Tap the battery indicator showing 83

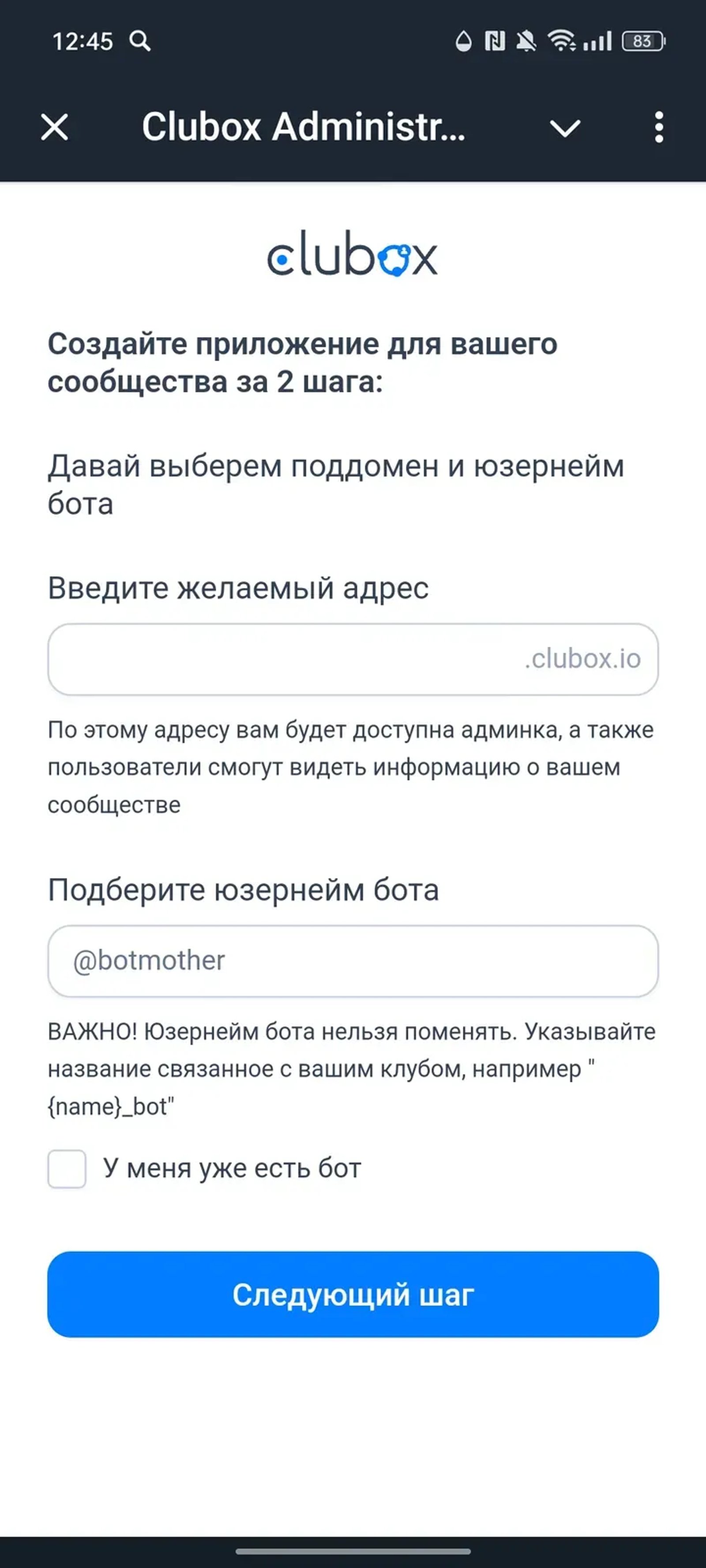pyautogui.click(x=642, y=40)
